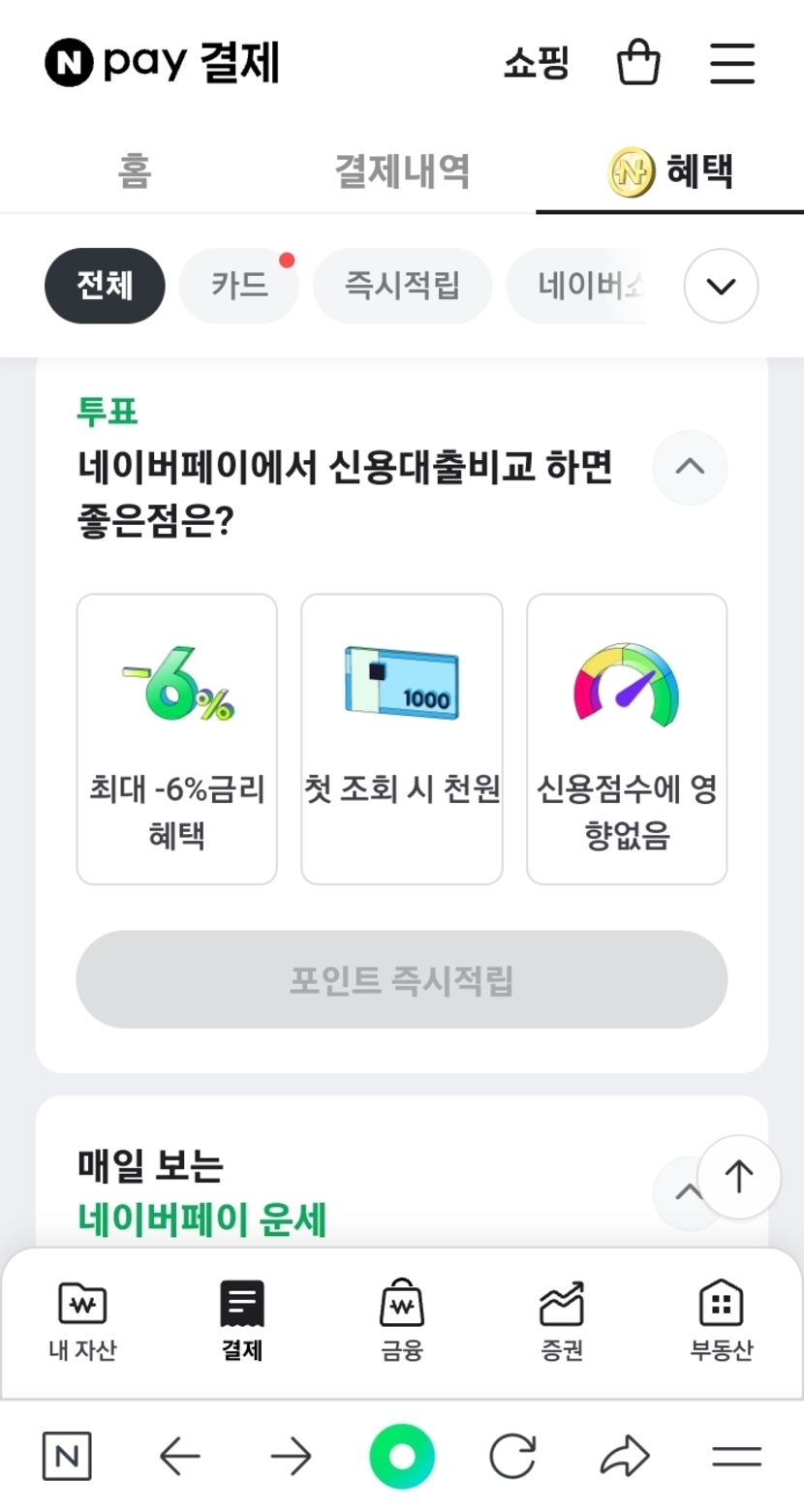Screen dimensions: 804x1512
Task: Reload the page in browser toolbar
Action: click(x=512, y=1456)
